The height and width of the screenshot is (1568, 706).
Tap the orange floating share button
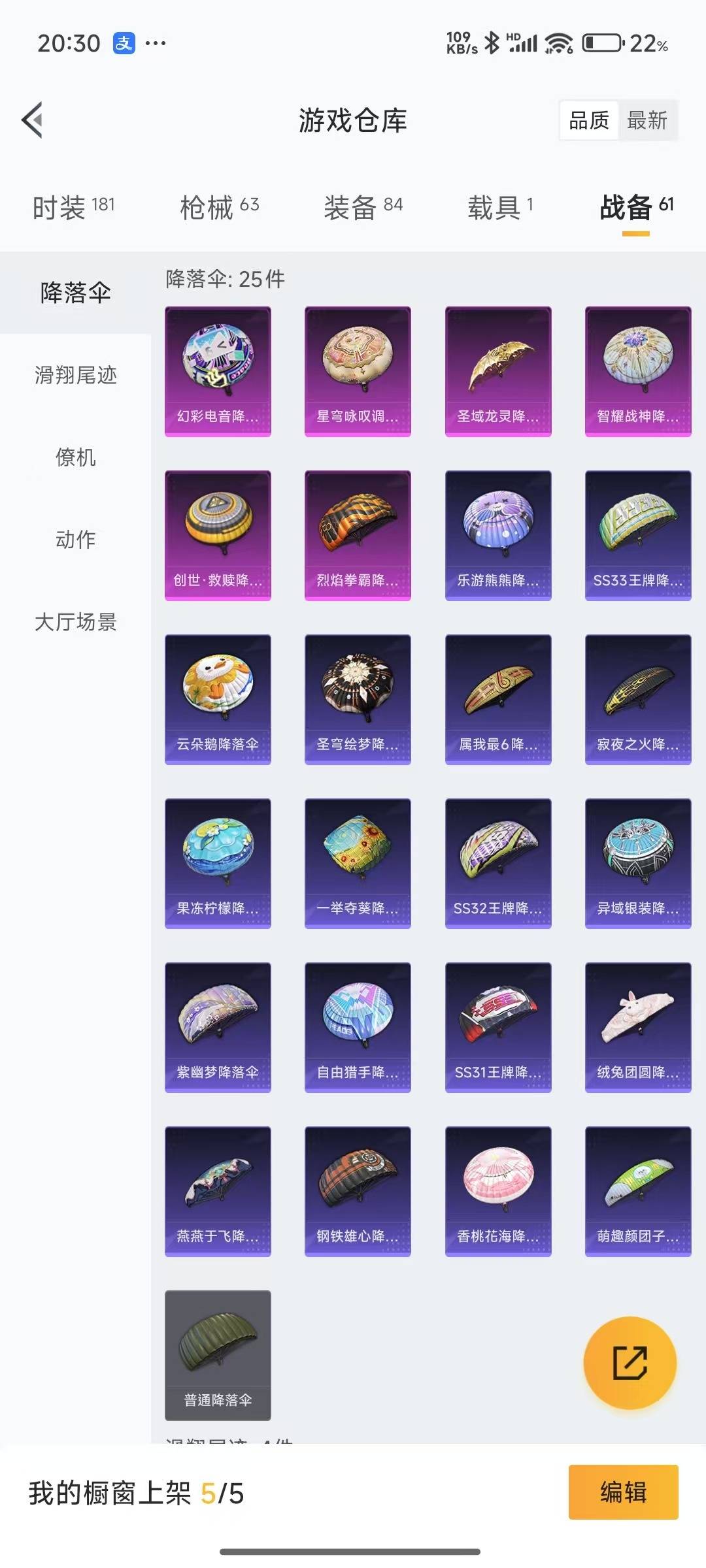pos(630,1362)
